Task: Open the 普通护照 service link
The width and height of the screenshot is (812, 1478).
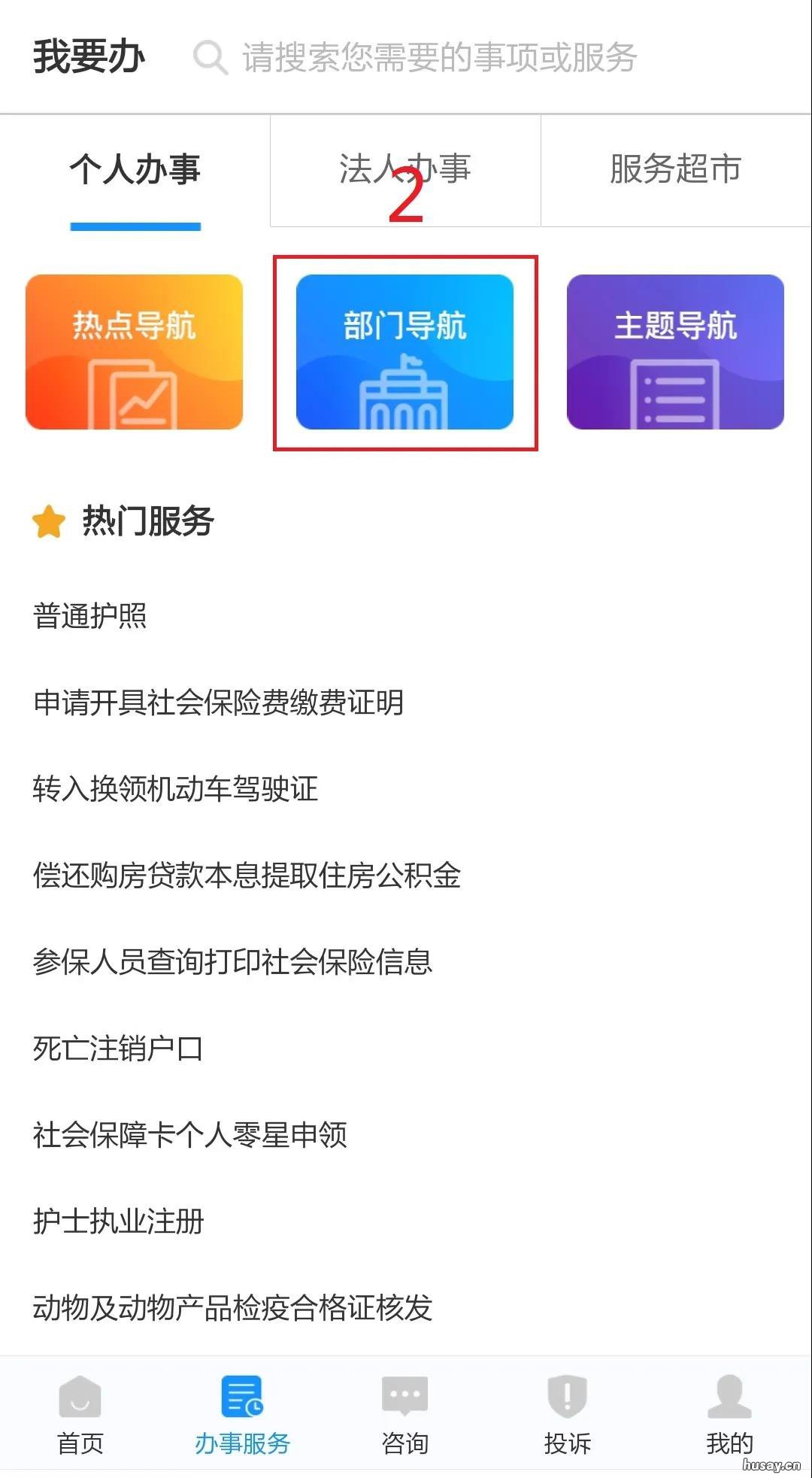Action: pyautogui.click(x=90, y=617)
